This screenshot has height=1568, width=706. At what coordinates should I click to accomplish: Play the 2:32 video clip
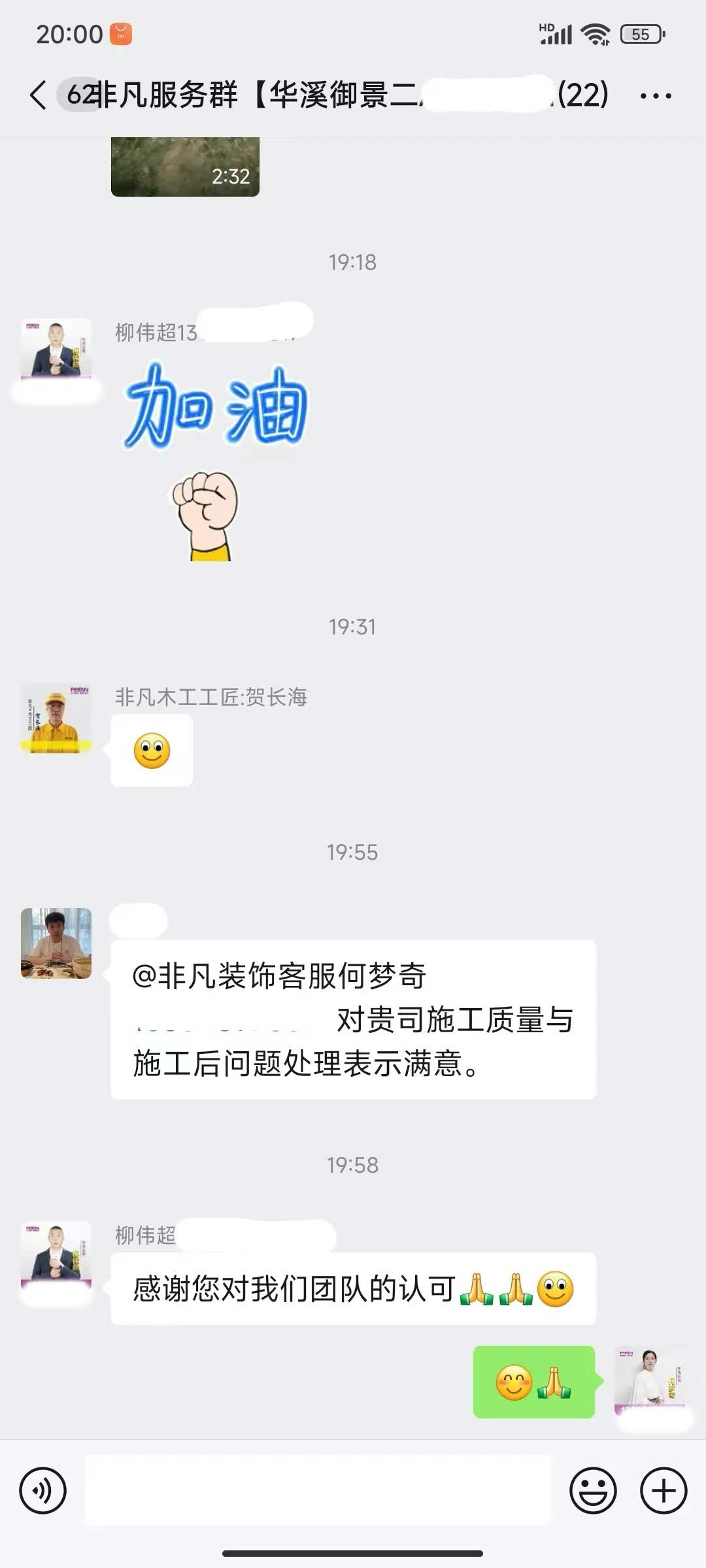tap(185, 167)
